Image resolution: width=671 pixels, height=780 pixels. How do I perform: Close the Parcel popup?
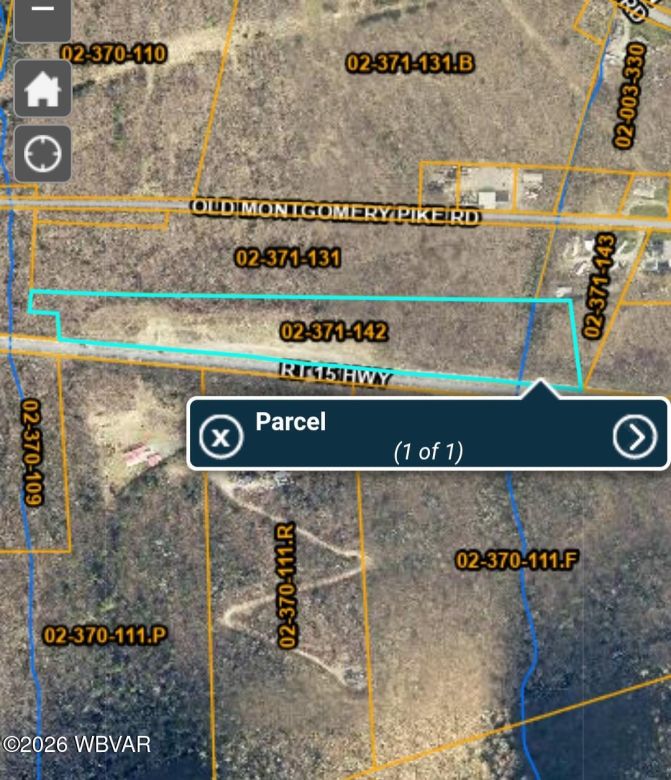coord(221,436)
